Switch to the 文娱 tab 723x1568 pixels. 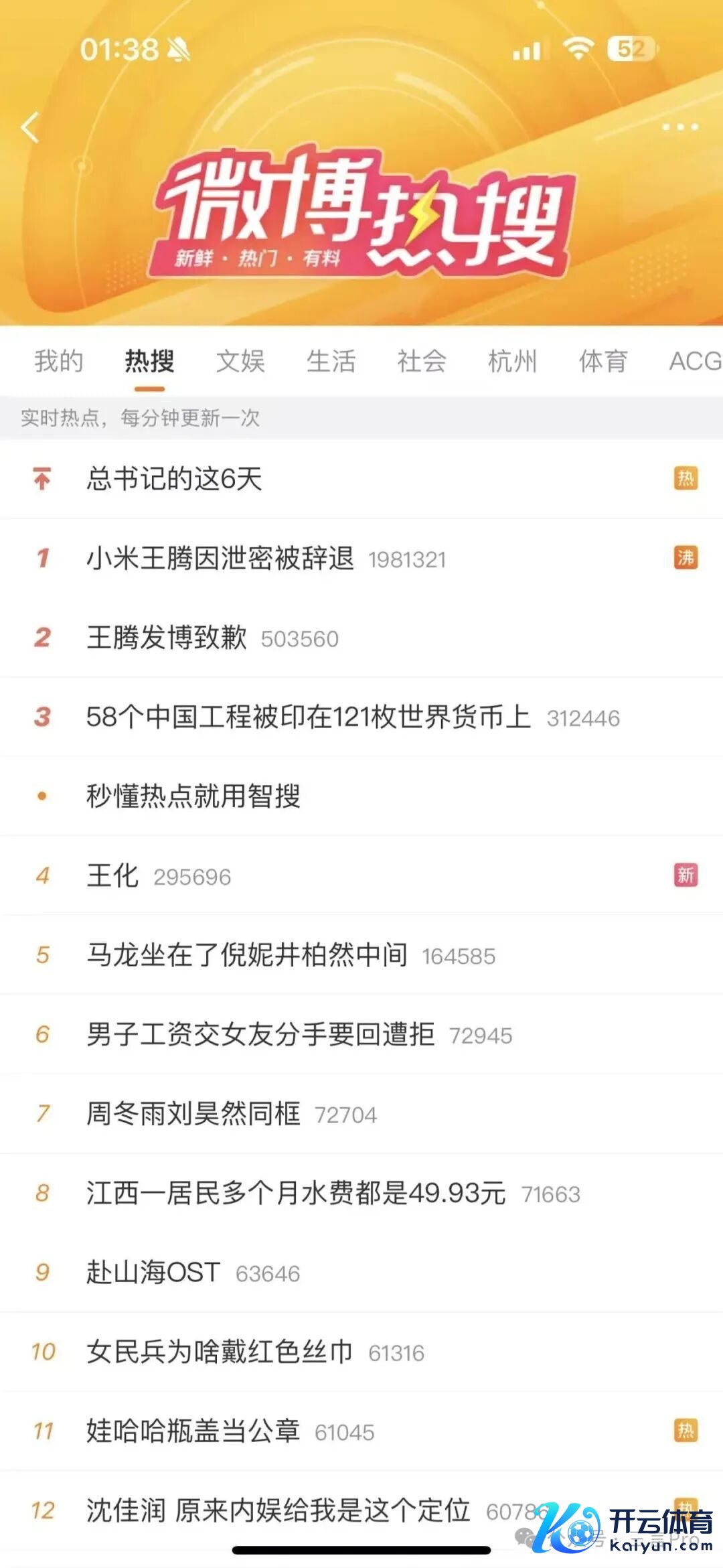240,361
